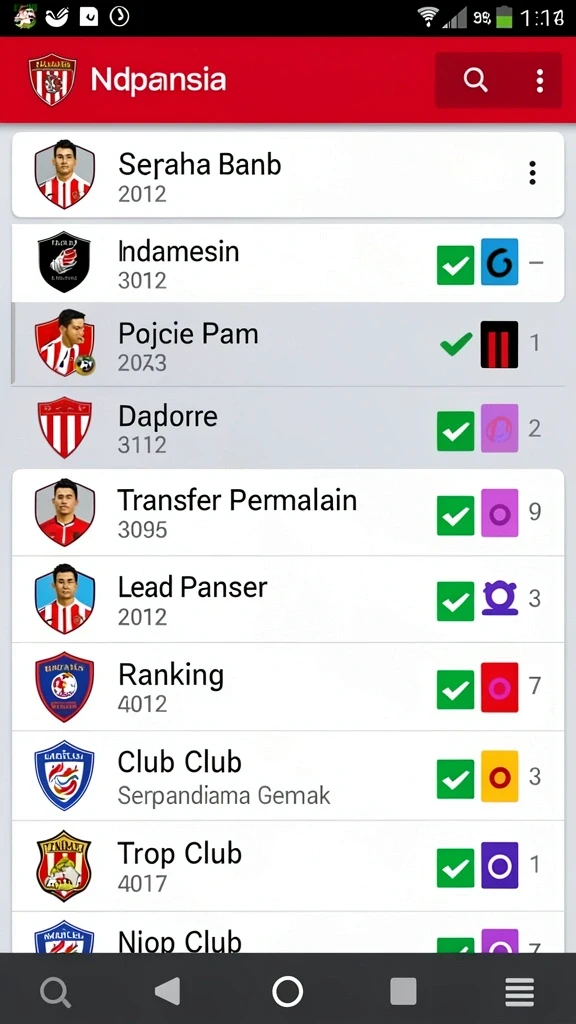Open Club Club Serpandiama Gemak
The height and width of the screenshot is (1024, 576).
[288, 776]
